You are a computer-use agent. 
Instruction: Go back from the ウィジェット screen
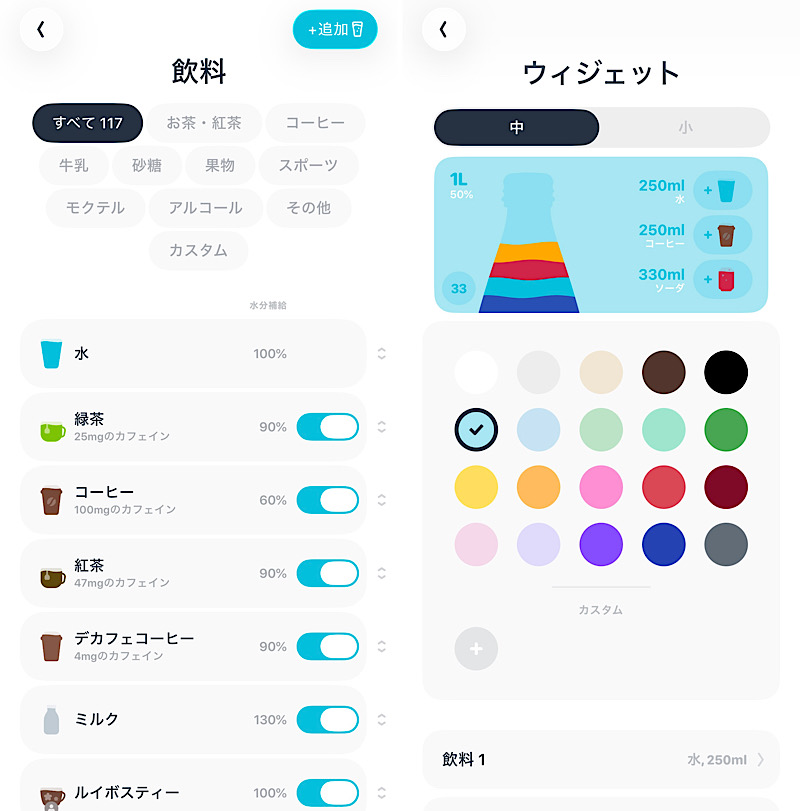coord(444,30)
